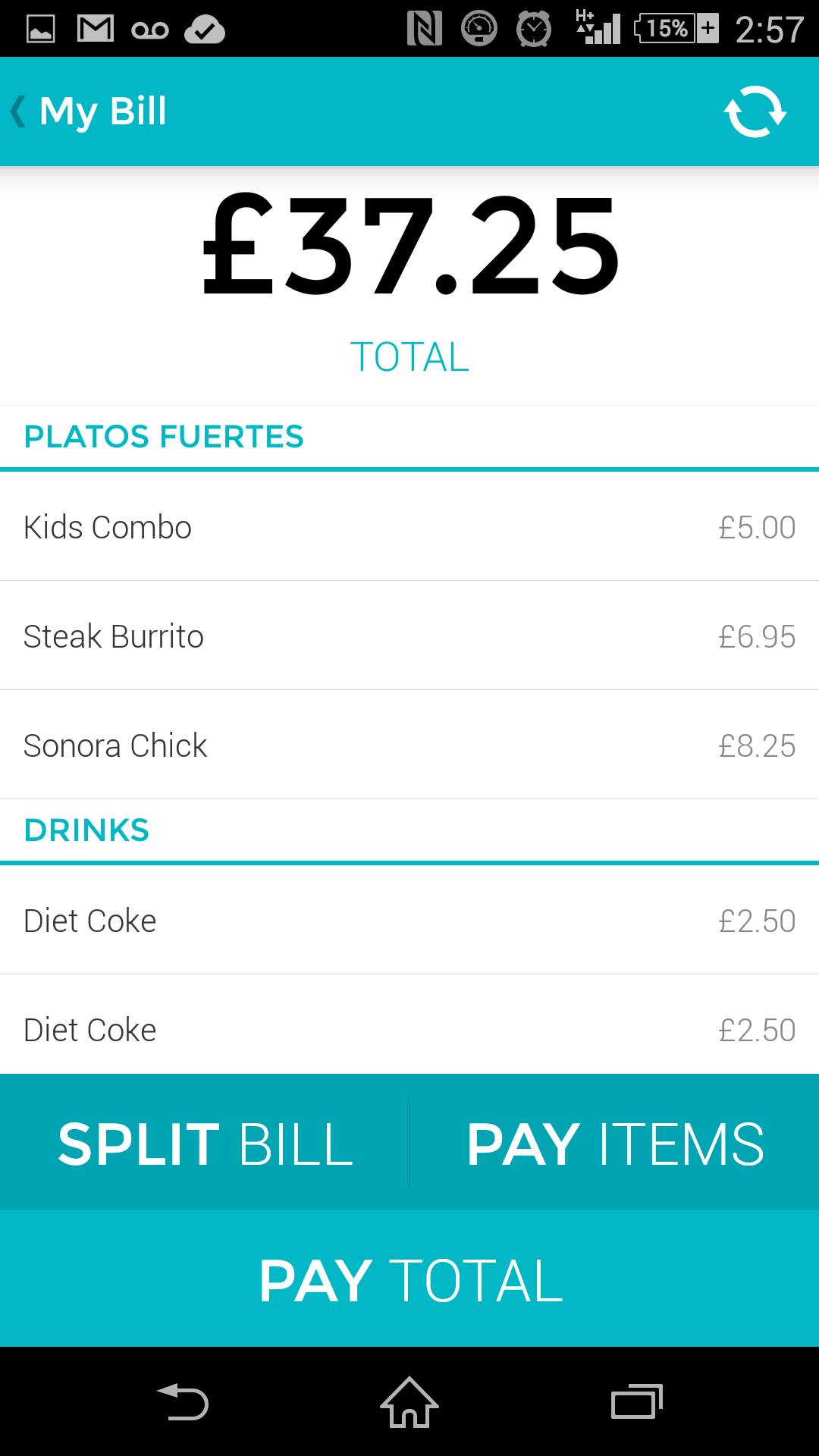Go to the home screen
819x1456 pixels.
point(409,1402)
